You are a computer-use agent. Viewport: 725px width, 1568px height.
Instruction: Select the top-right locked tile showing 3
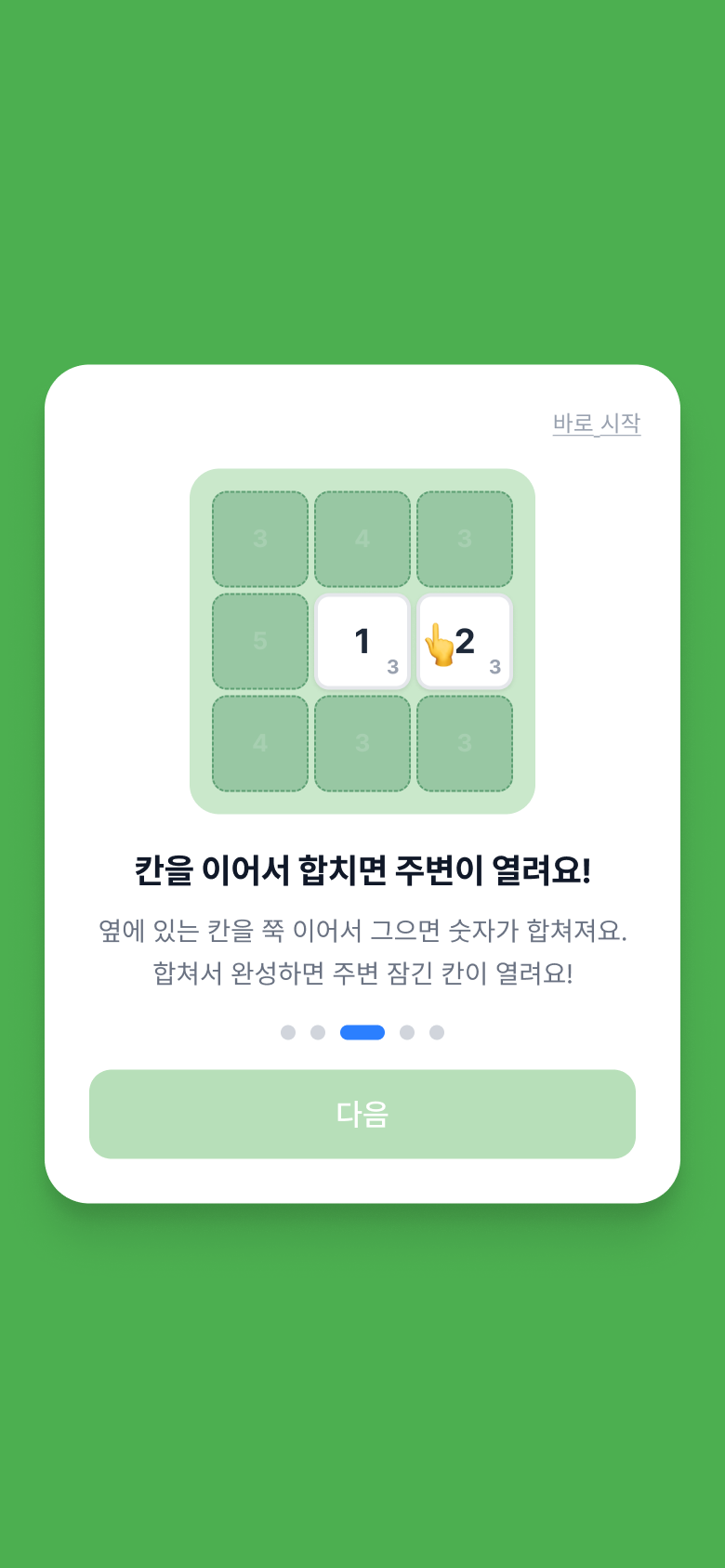tap(465, 538)
